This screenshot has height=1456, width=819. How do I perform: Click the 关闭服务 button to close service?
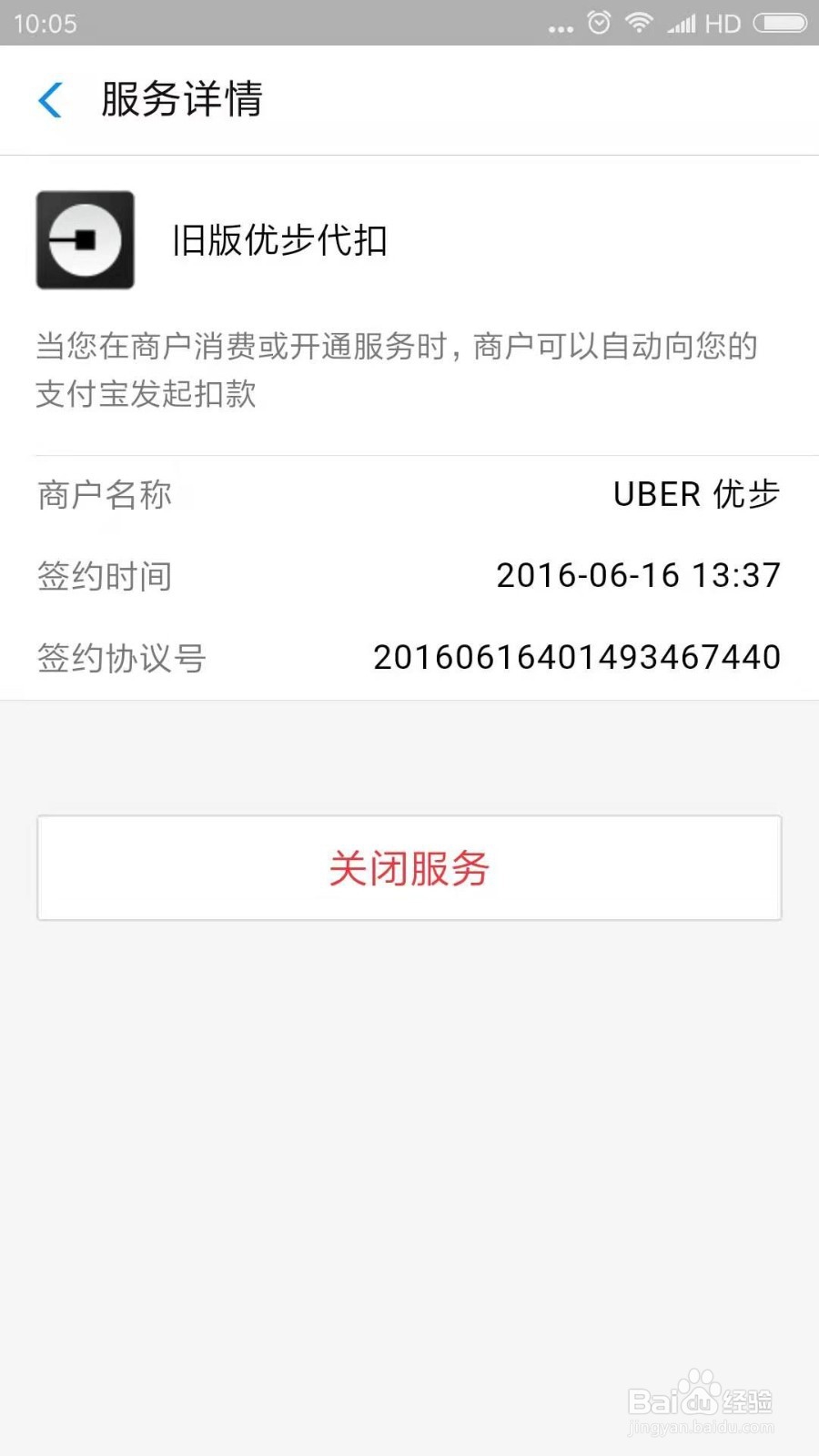click(x=409, y=867)
